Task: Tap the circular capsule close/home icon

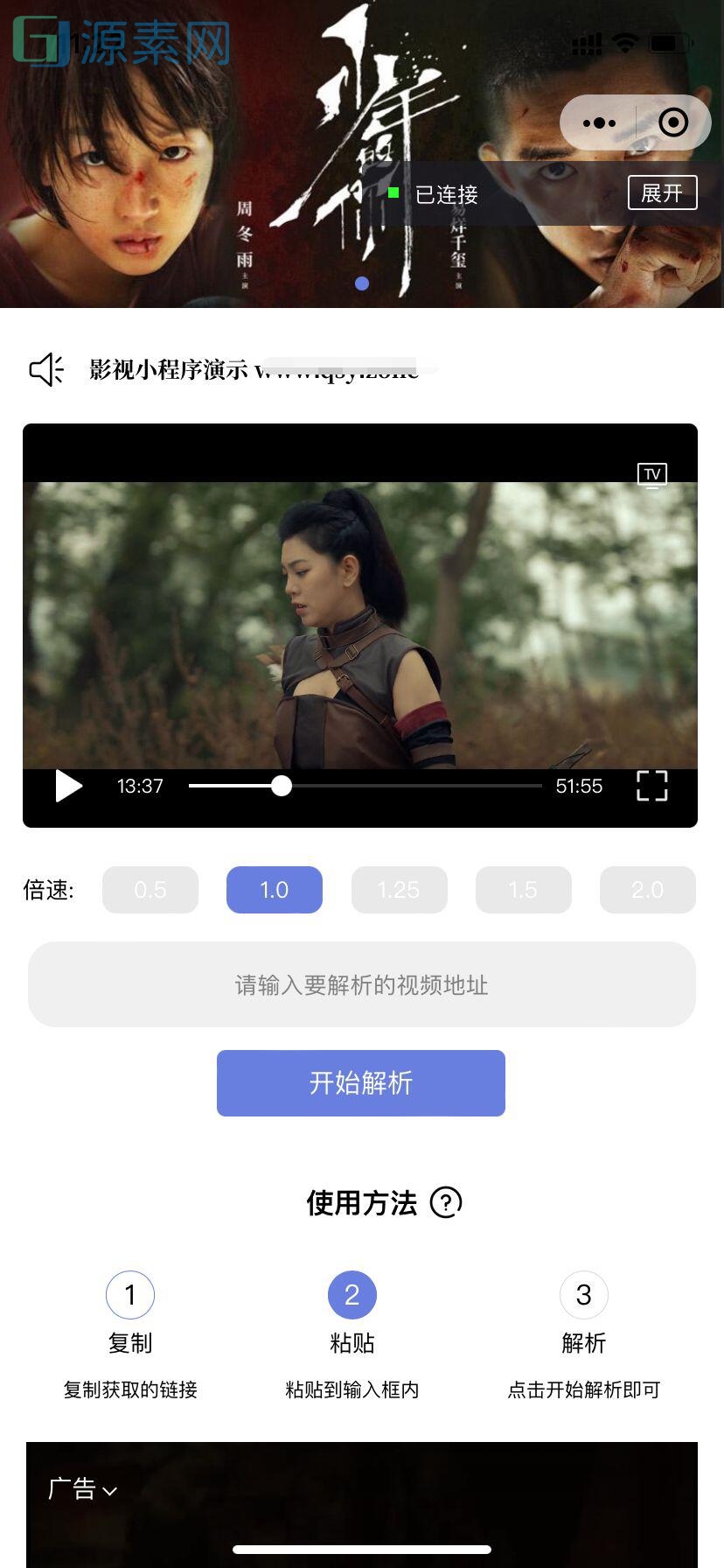Action: pyautogui.click(x=672, y=122)
